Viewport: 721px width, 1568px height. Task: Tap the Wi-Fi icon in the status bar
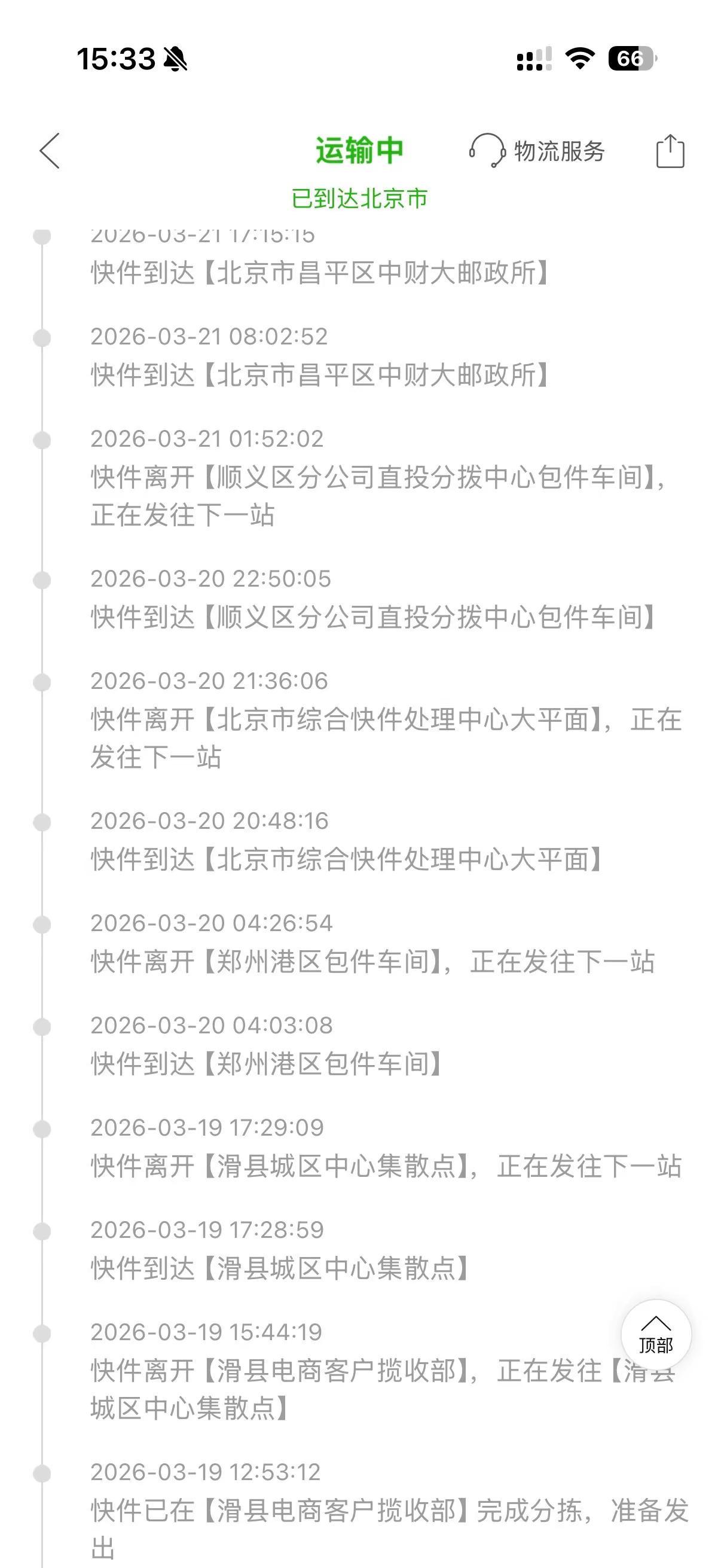pyautogui.click(x=582, y=59)
